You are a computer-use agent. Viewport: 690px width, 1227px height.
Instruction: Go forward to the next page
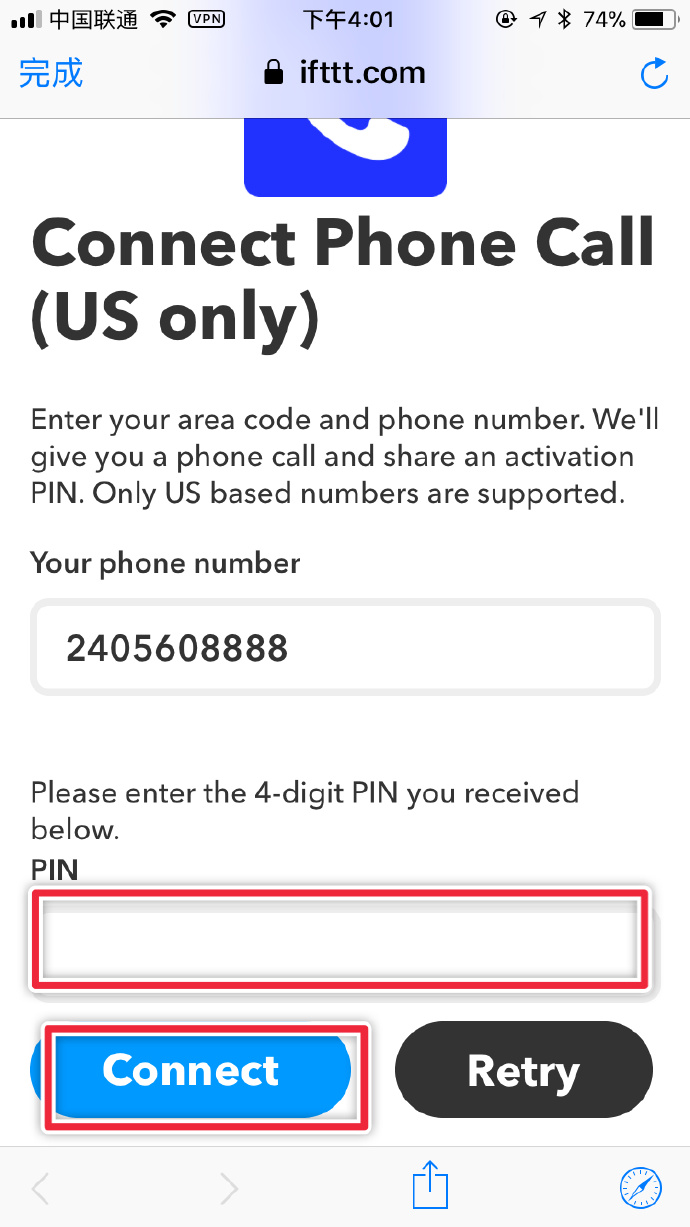coord(229,1188)
